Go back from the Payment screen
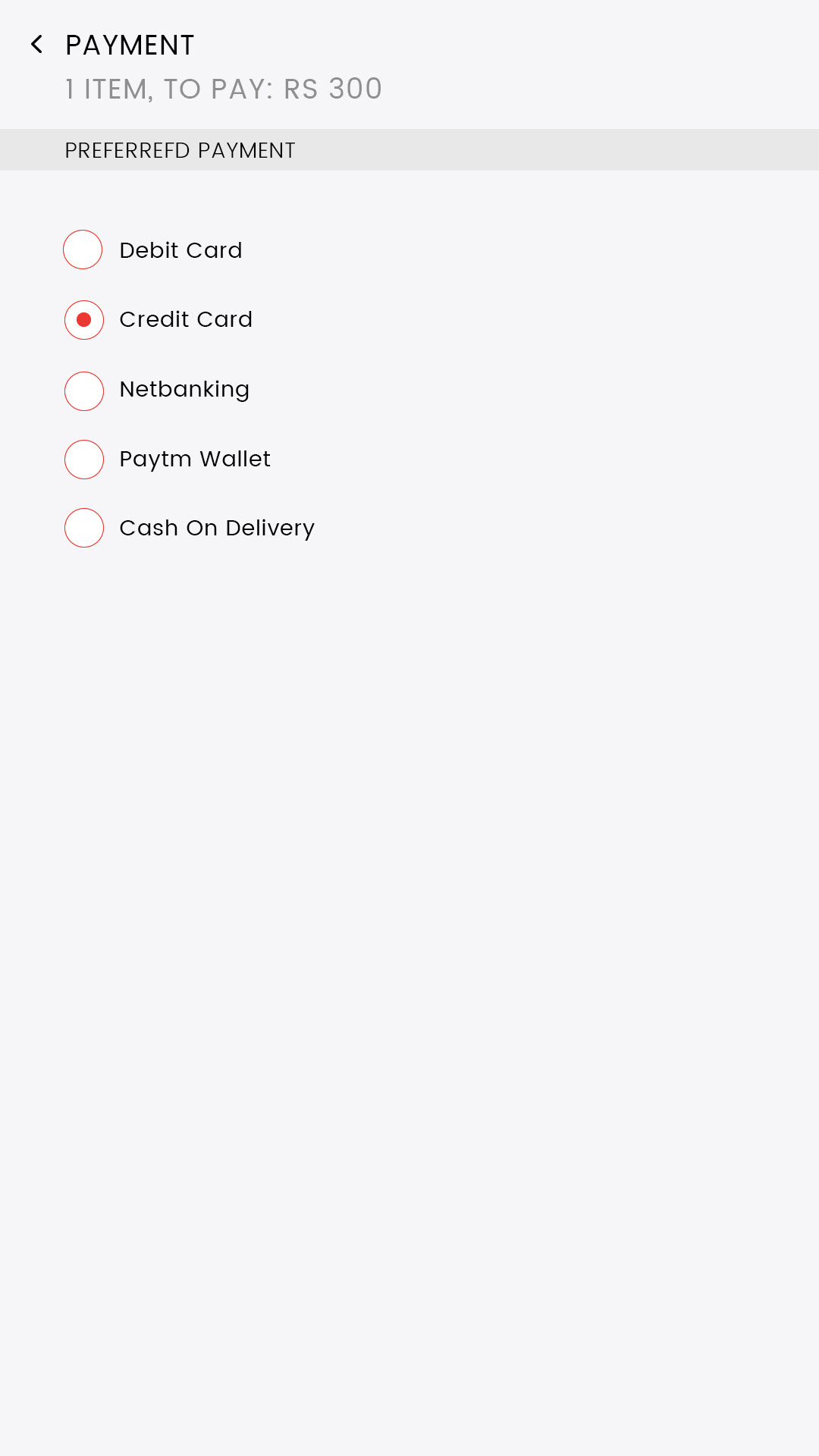This screenshot has width=819, height=1456. (x=36, y=45)
